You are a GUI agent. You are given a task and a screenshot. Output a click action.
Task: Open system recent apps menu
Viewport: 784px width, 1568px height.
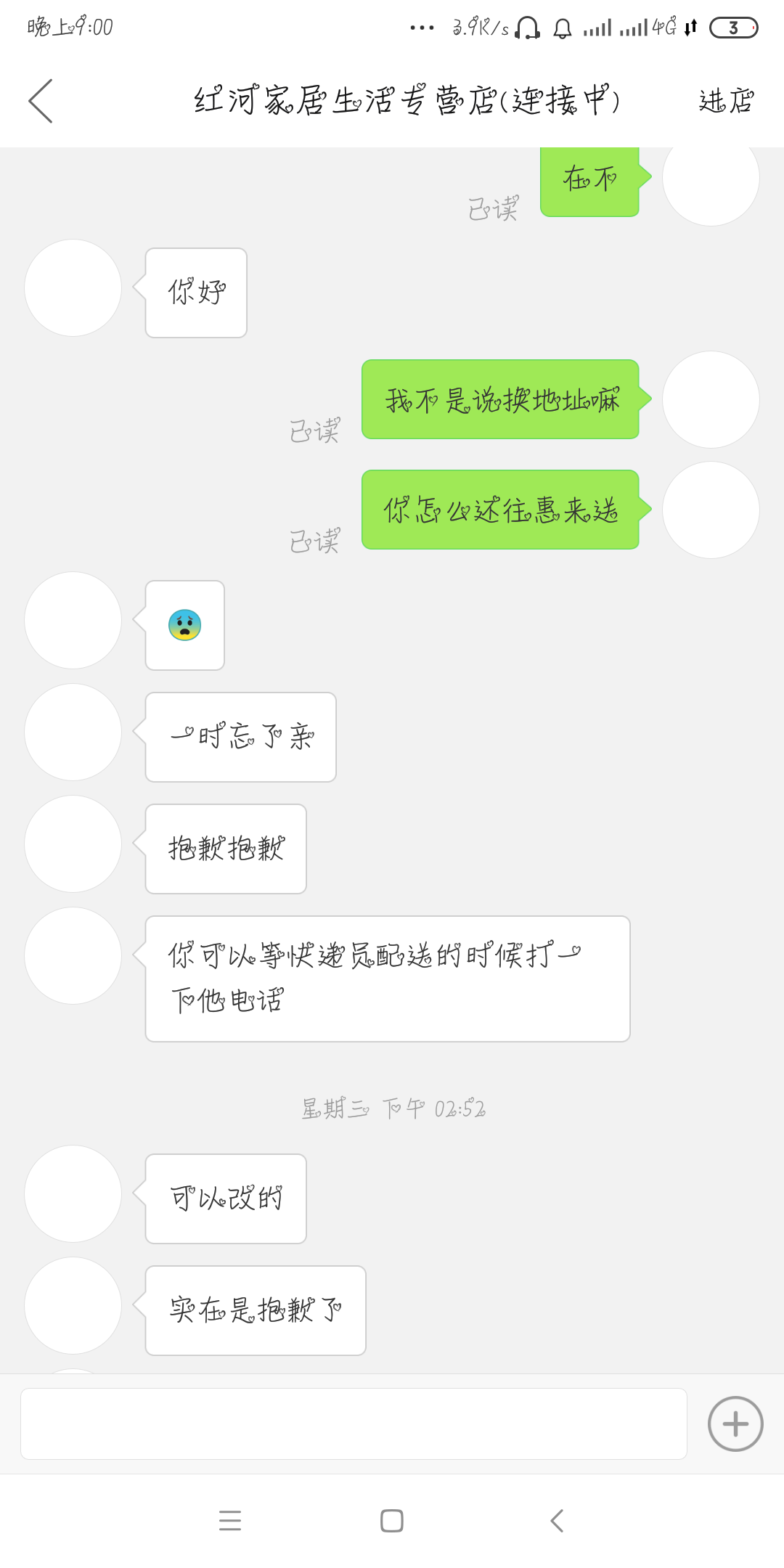[x=230, y=1520]
